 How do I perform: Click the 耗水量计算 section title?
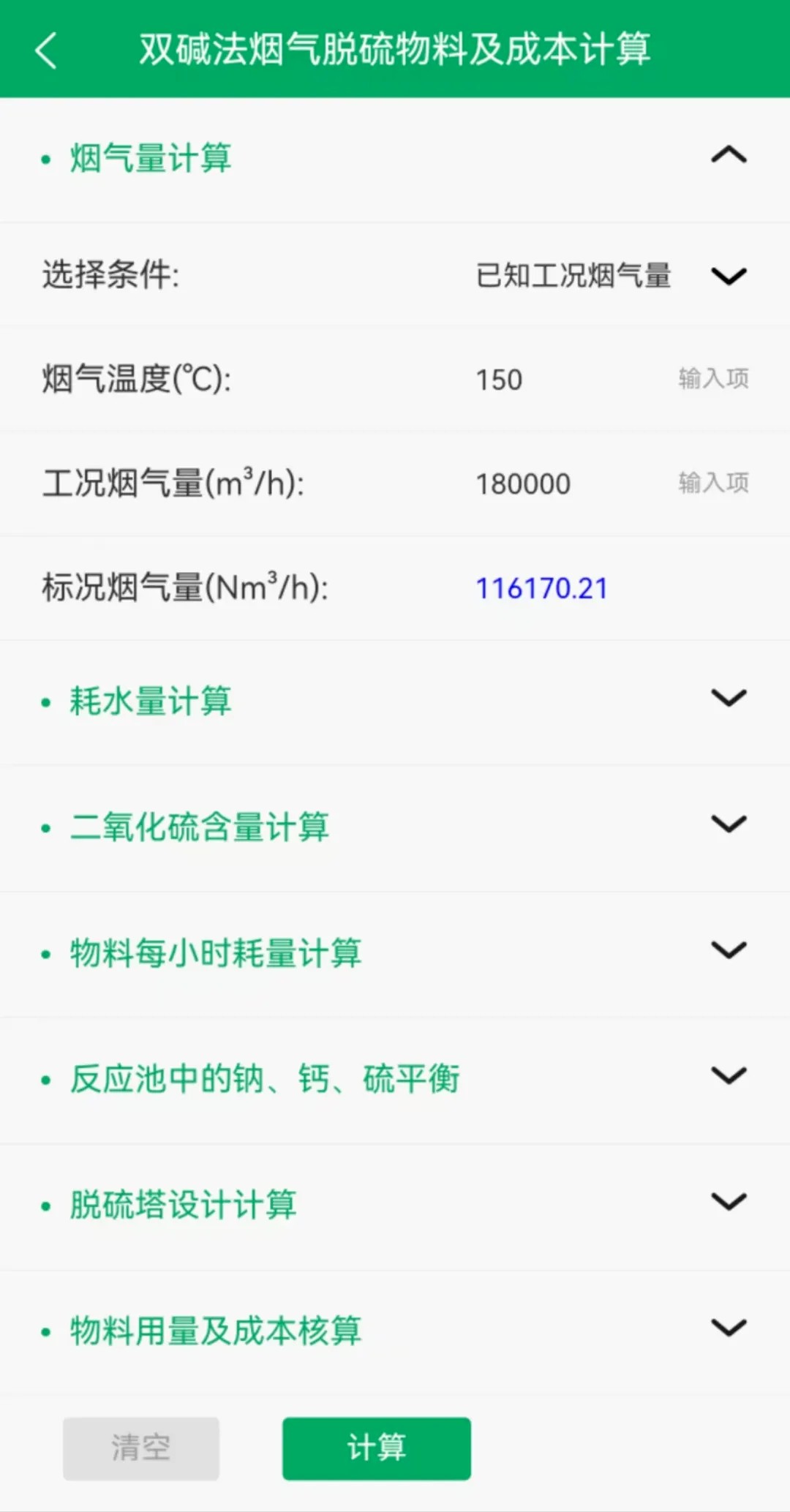[151, 701]
